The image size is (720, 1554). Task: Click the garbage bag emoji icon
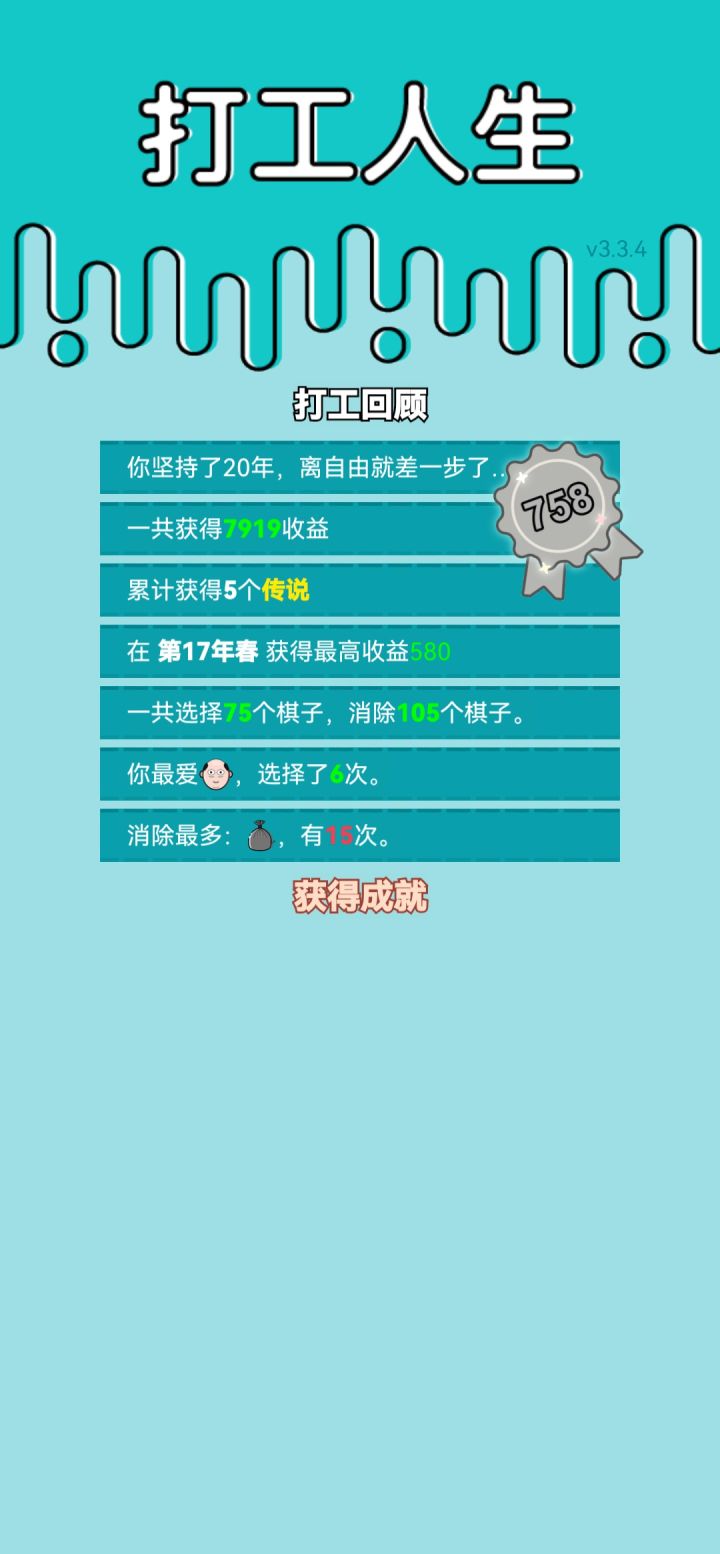tap(259, 835)
